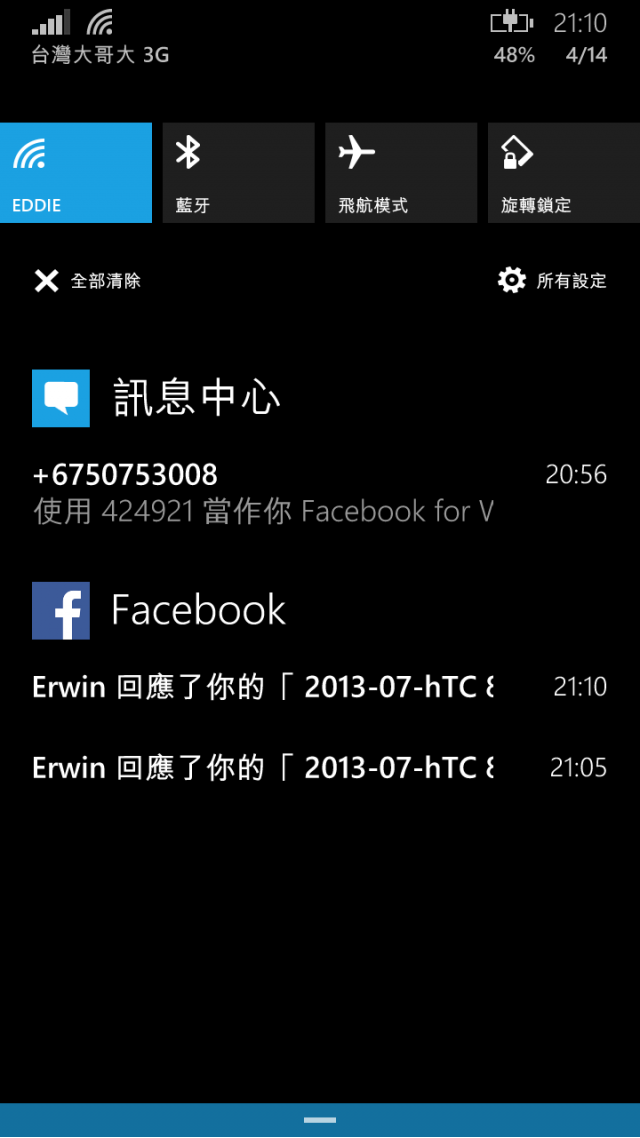Toggle the EDDIE Wi-Fi quick action

(76, 172)
